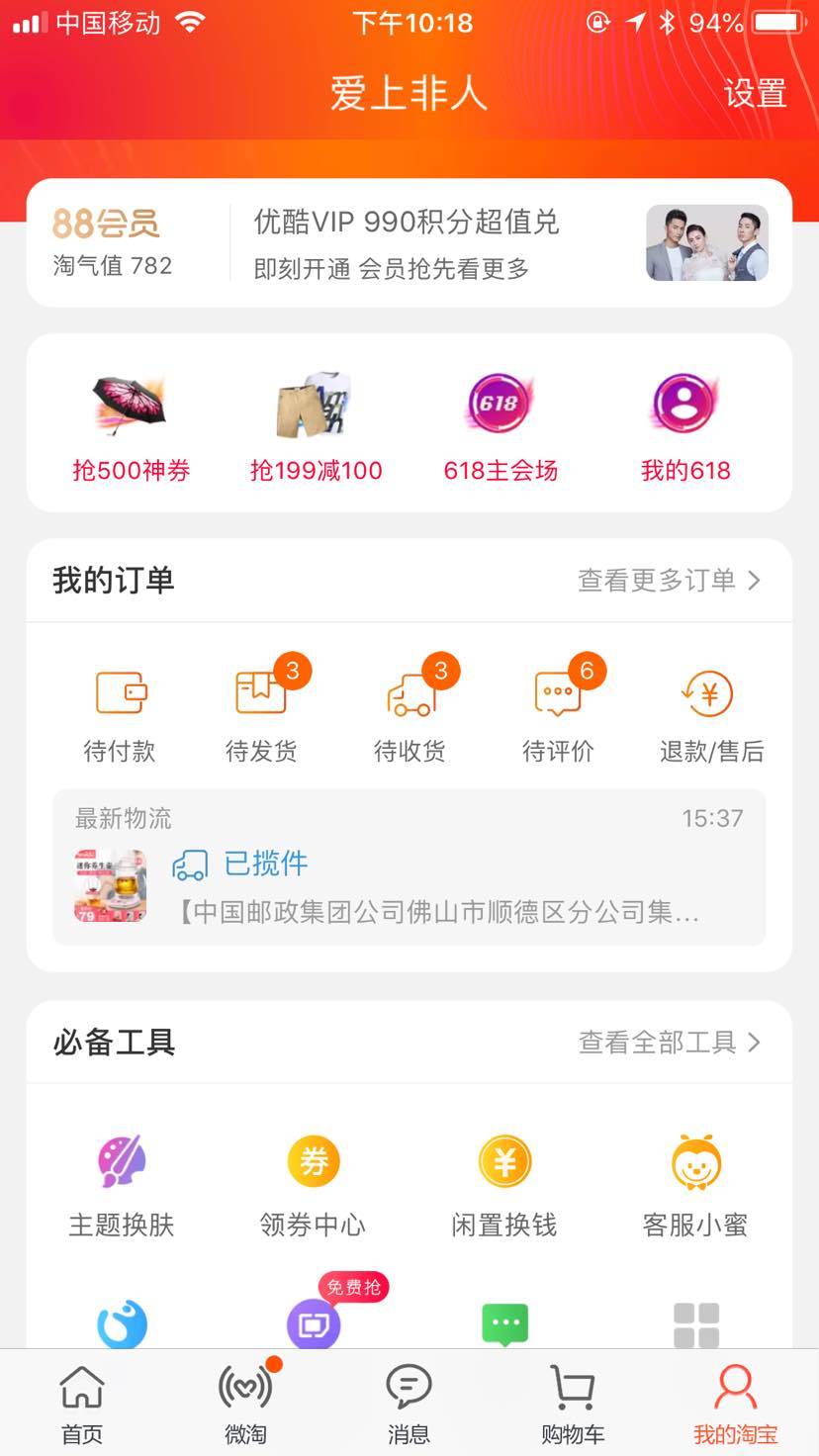Go to 618主会场
This screenshot has height=1456, width=819.
[x=500, y=427]
